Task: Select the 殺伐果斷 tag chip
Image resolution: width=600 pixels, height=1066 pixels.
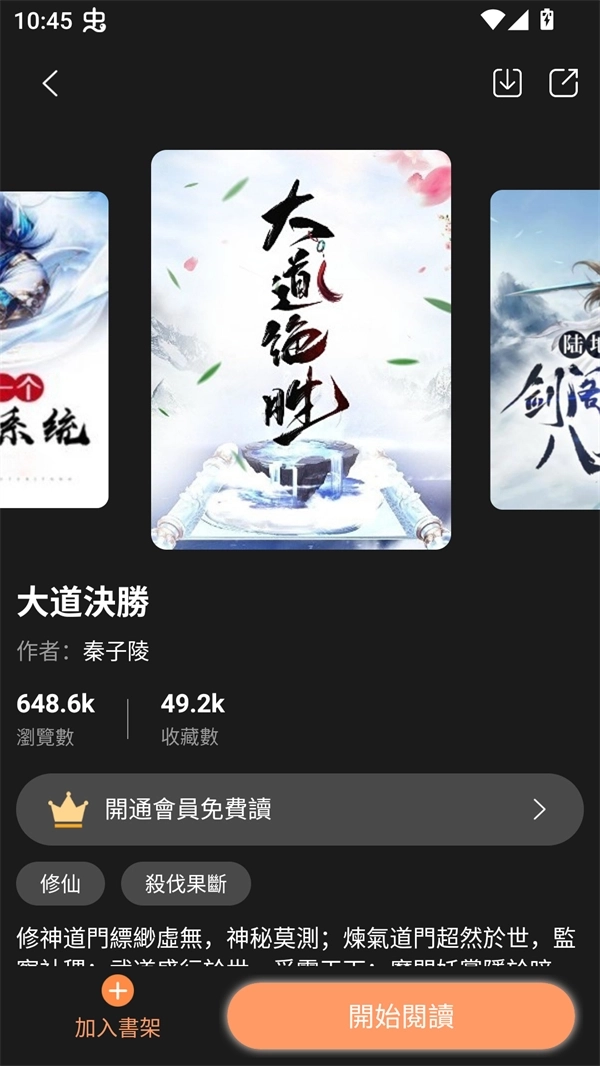Action: click(186, 883)
